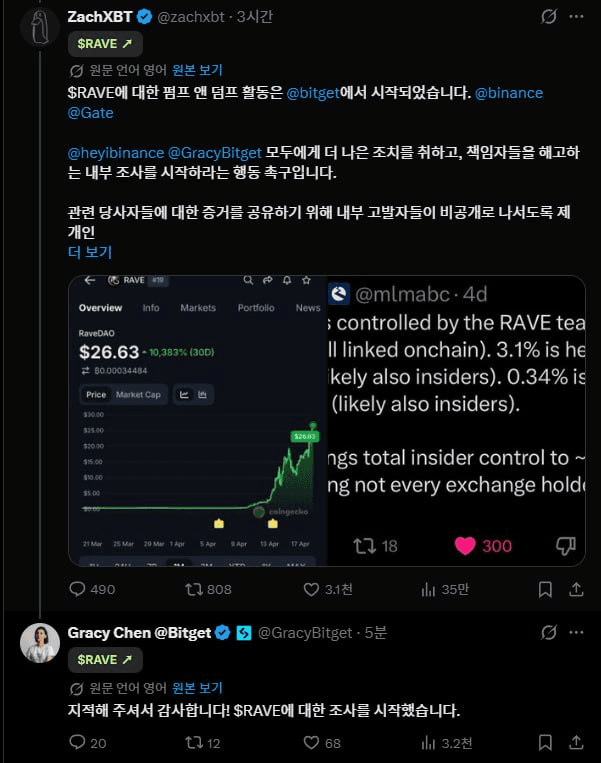View original language of ZachXBT's post
The height and width of the screenshot is (763, 601).
point(197,70)
